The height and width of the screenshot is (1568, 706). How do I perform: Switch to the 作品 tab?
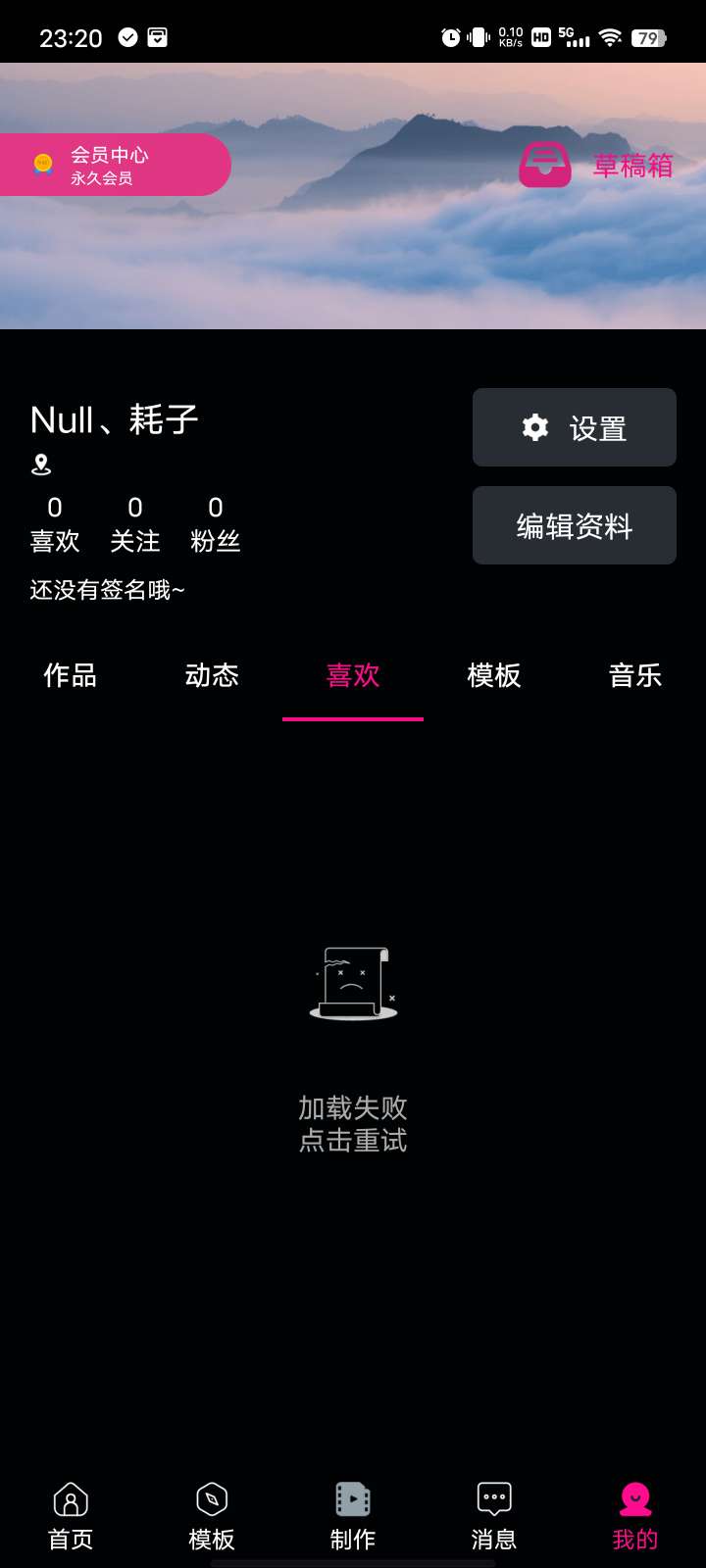point(70,675)
